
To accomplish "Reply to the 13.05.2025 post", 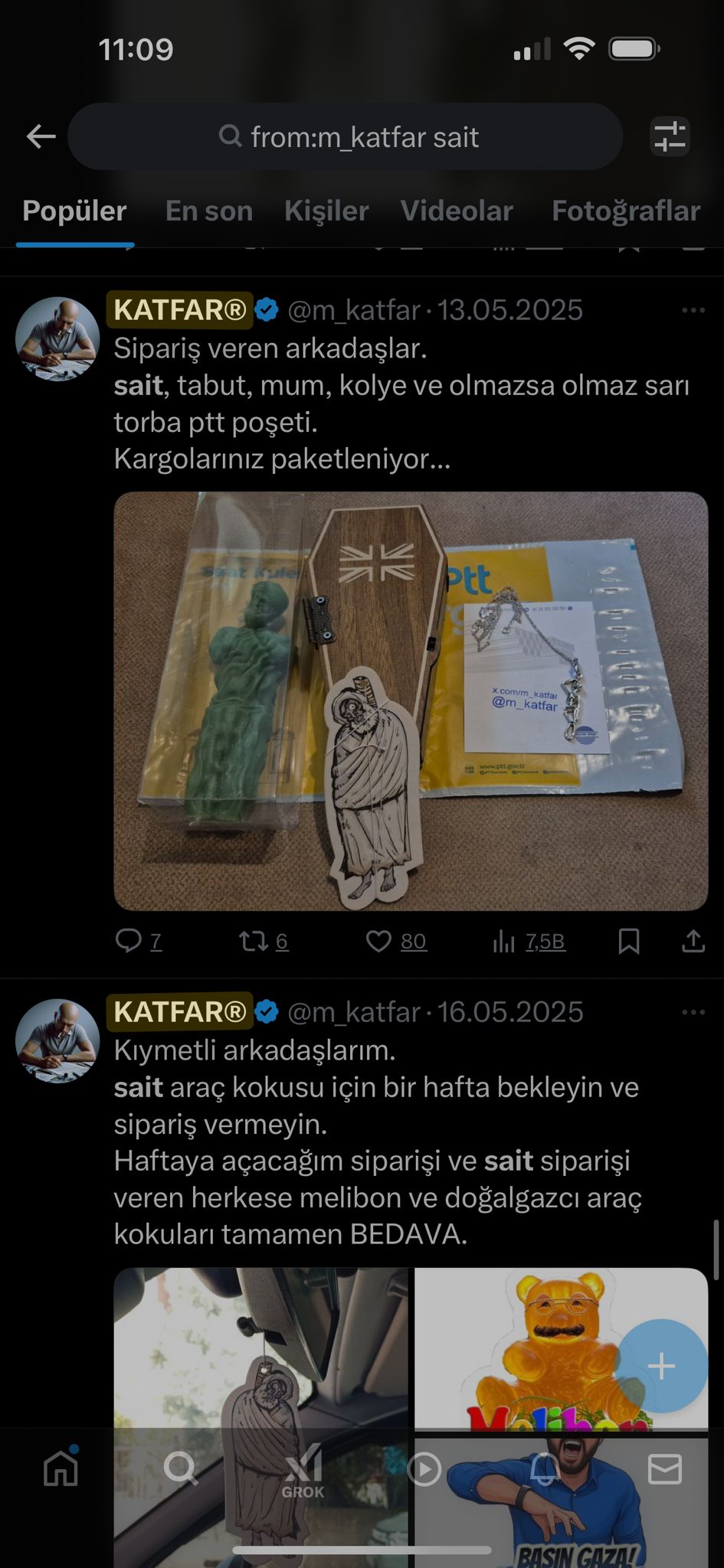I will point(129,940).
